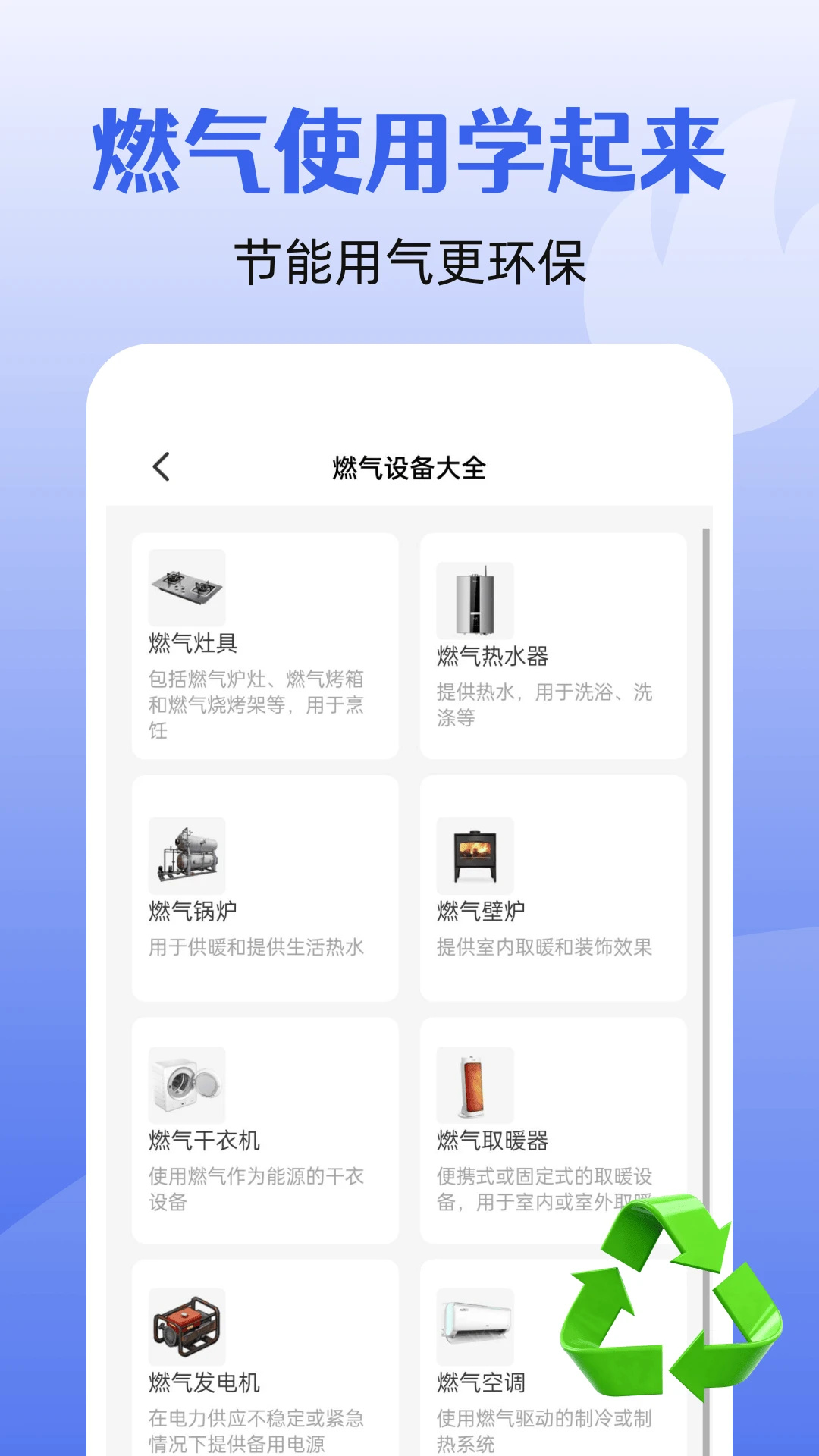This screenshot has height=1456, width=819.
Task: Tap the gas heater image
Action: coord(475,1086)
